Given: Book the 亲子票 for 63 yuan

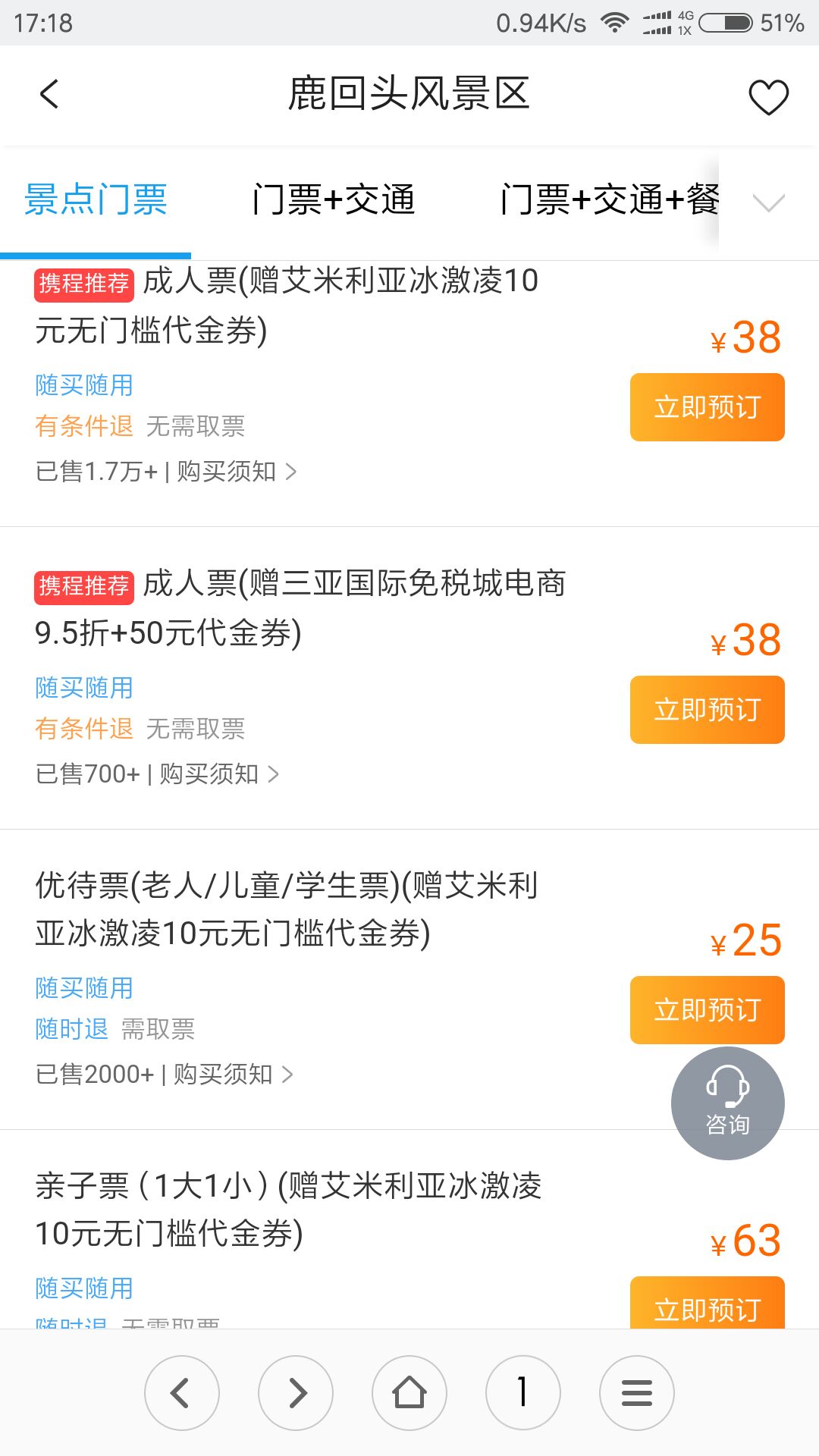Looking at the screenshot, I should click(707, 1303).
